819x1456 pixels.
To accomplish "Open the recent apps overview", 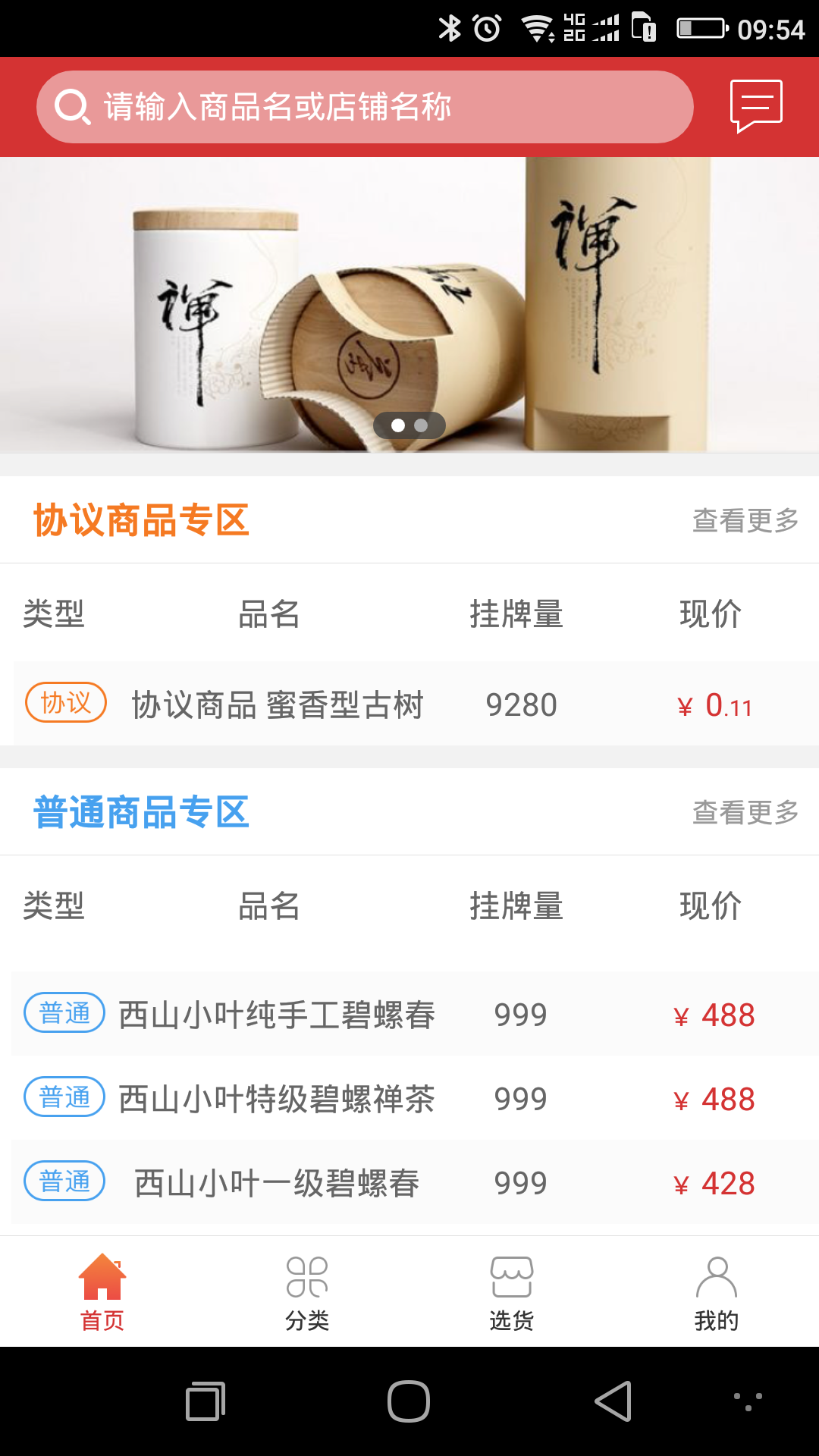I will click(206, 1401).
